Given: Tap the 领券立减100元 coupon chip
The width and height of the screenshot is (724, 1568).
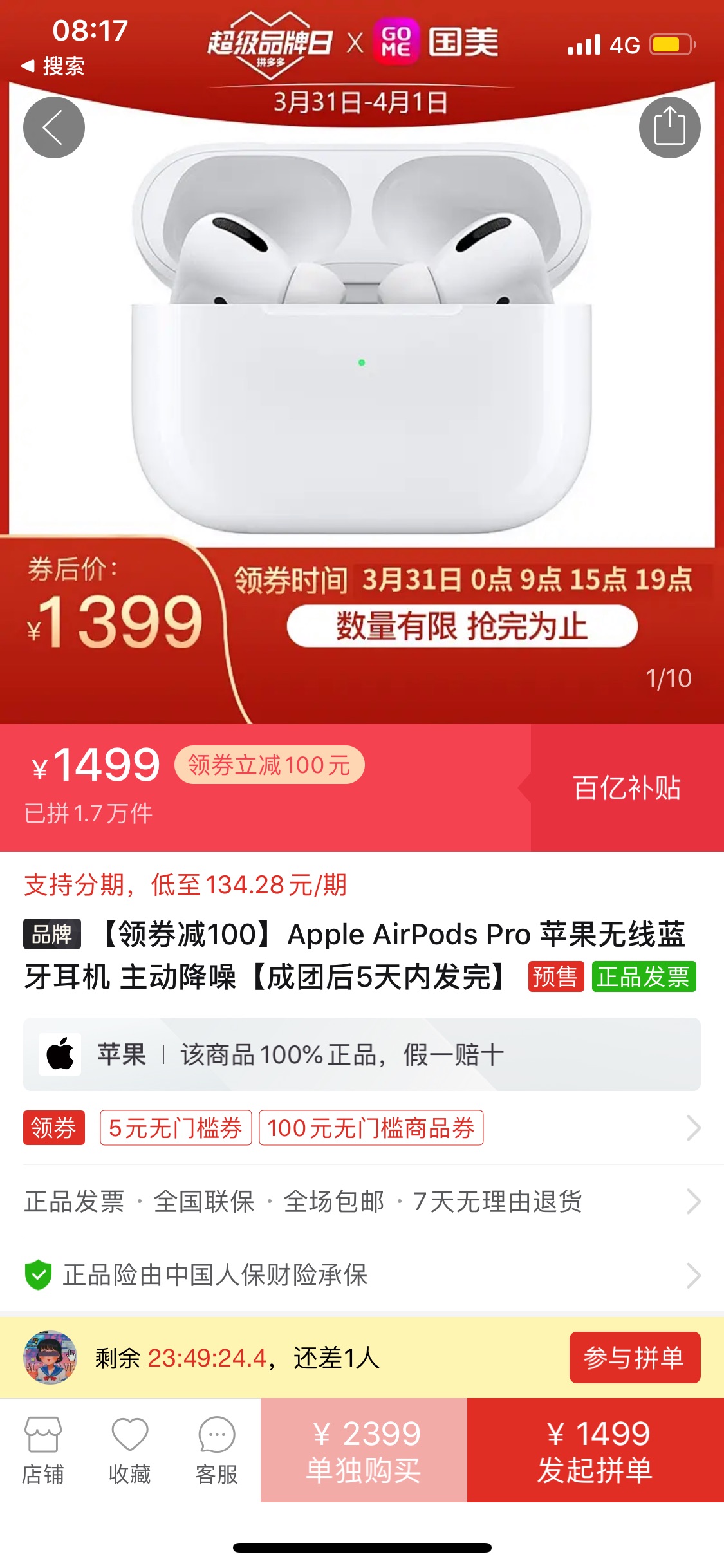Looking at the screenshot, I should pyautogui.click(x=269, y=765).
